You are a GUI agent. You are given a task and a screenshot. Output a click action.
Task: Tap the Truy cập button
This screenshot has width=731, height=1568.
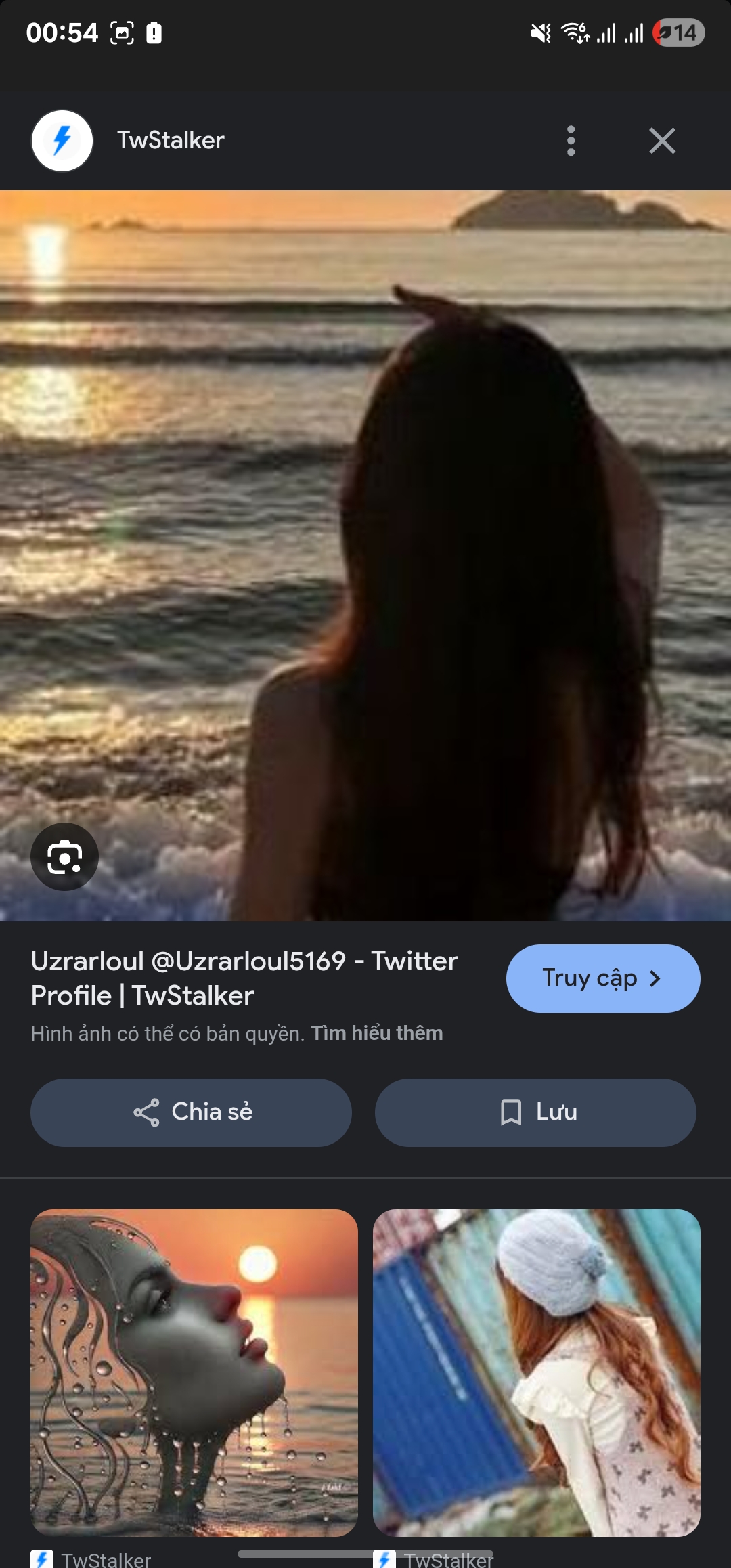[602, 978]
